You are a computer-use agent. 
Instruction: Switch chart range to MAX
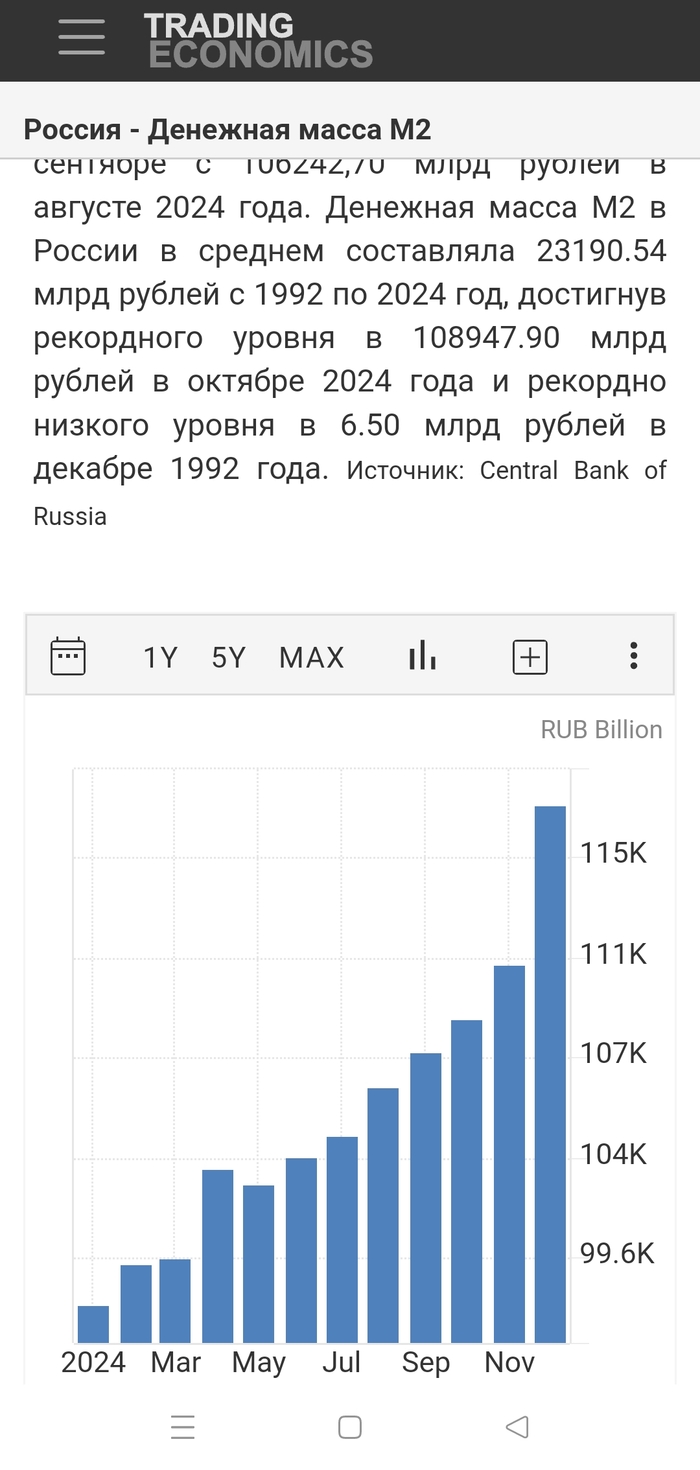(x=312, y=658)
